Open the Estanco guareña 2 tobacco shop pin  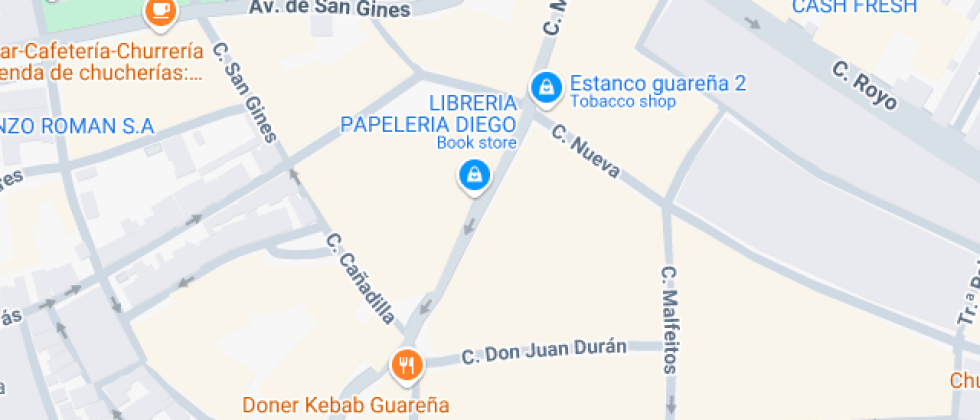(x=546, y=89)
